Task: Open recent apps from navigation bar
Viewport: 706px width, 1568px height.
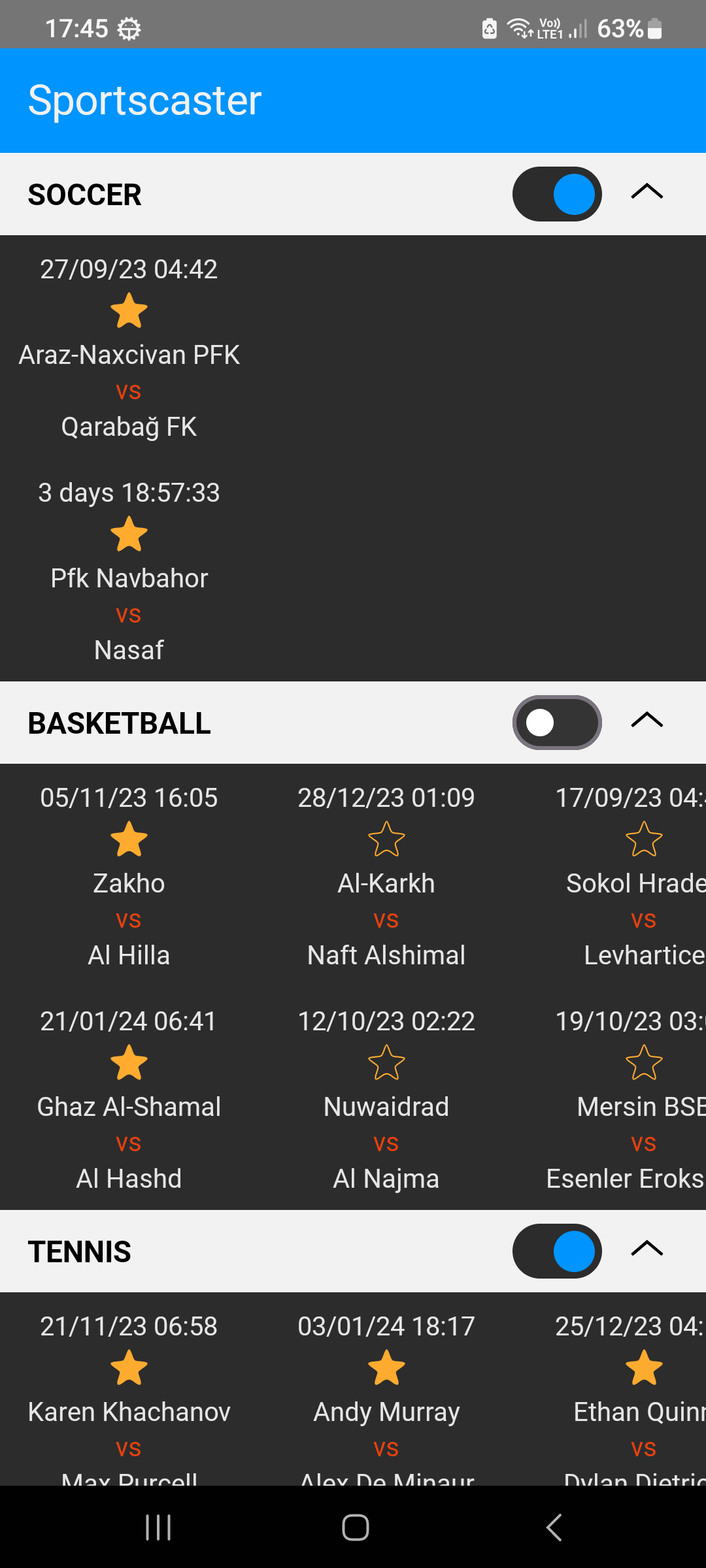Action: tap(158, 1527)
